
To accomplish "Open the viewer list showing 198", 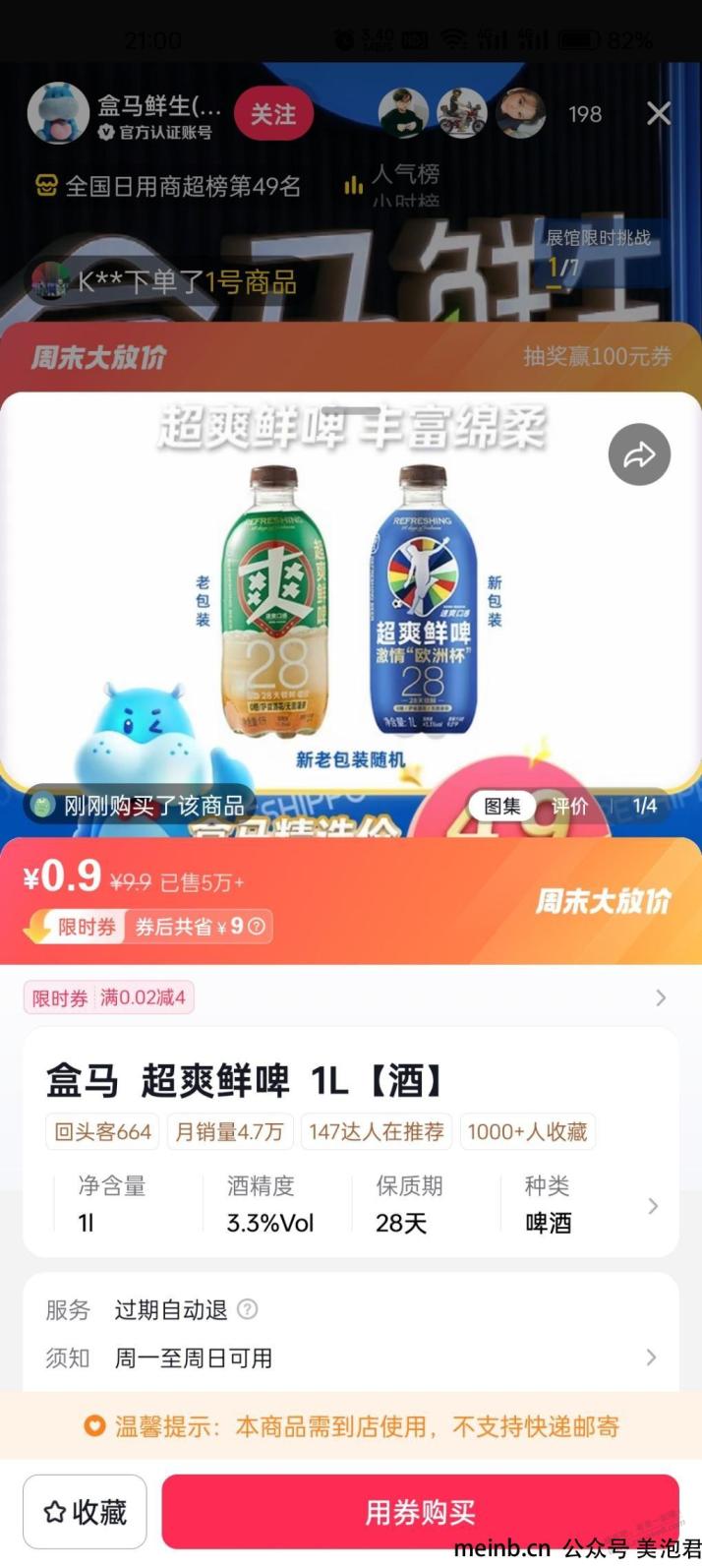I will (x=584, y=114).
